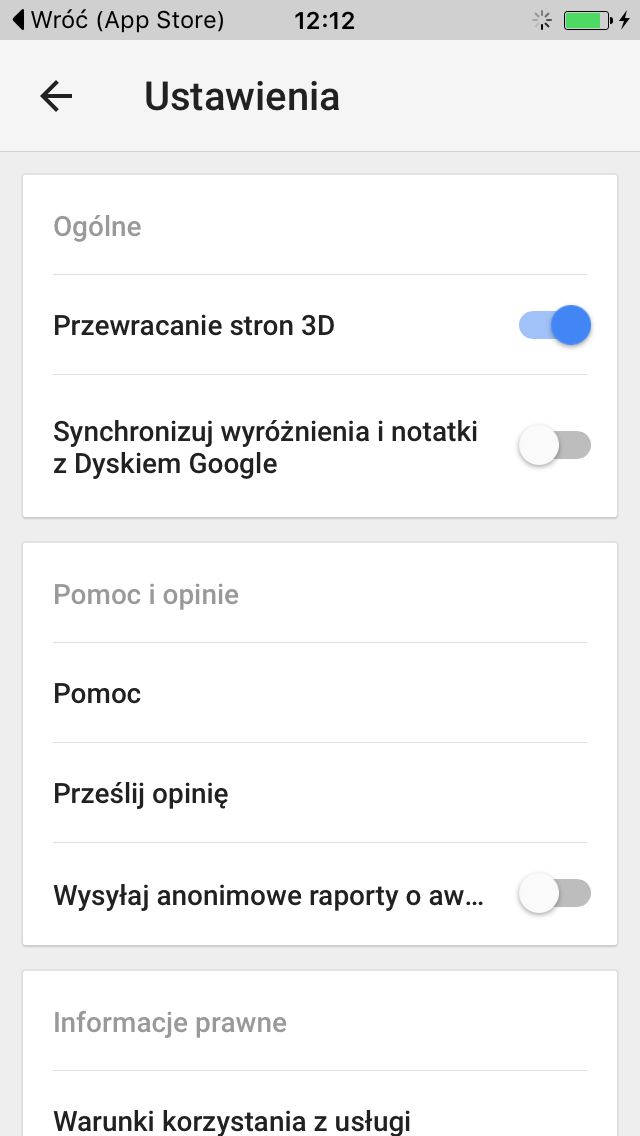Viewport: 640px width, 1136px height.
Task: Go back using the arrow next to Ustawienia
Action: click(x=56, y=96)
